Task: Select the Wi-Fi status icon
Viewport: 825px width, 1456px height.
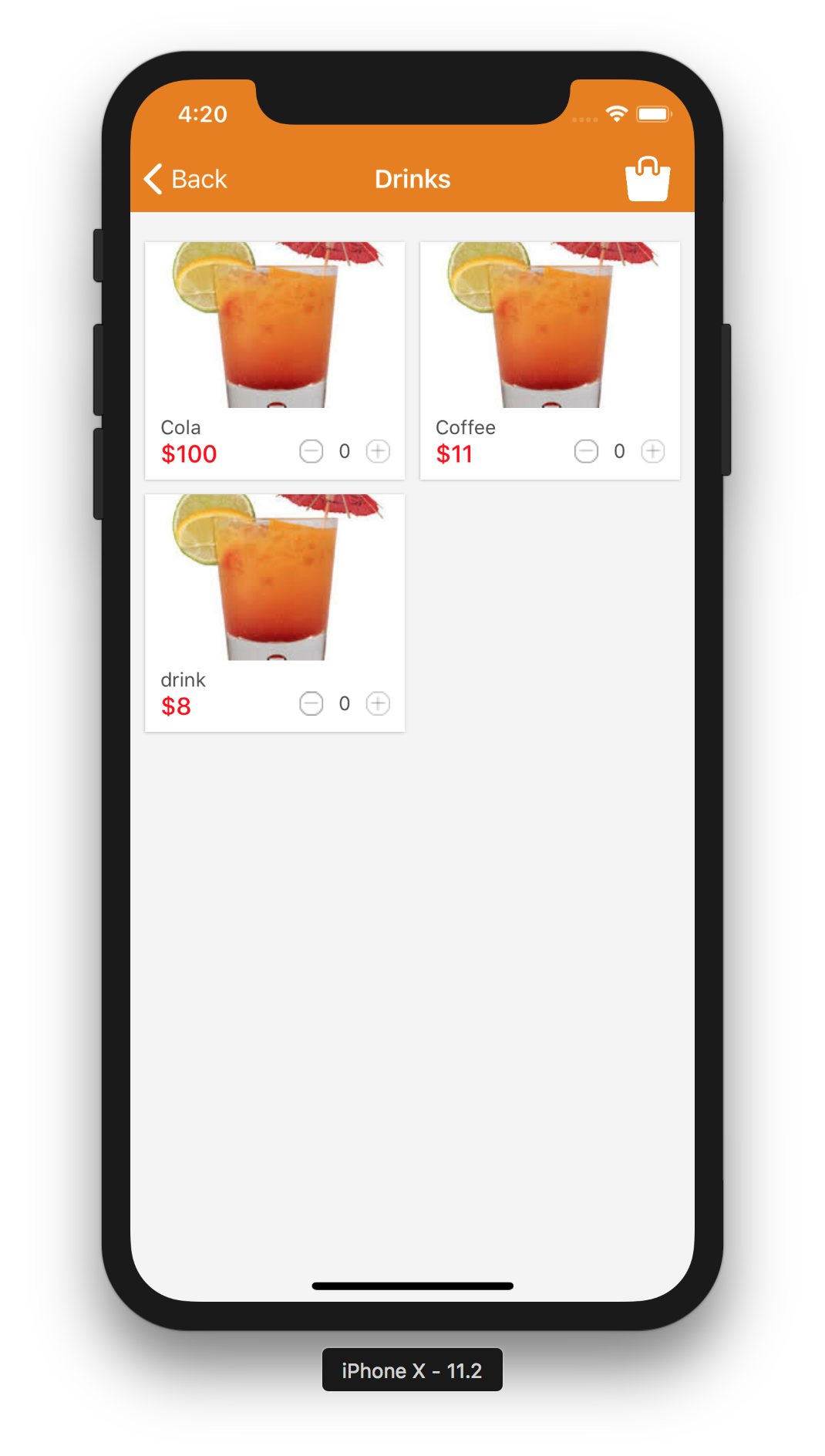Action: (x=617, y=113)
